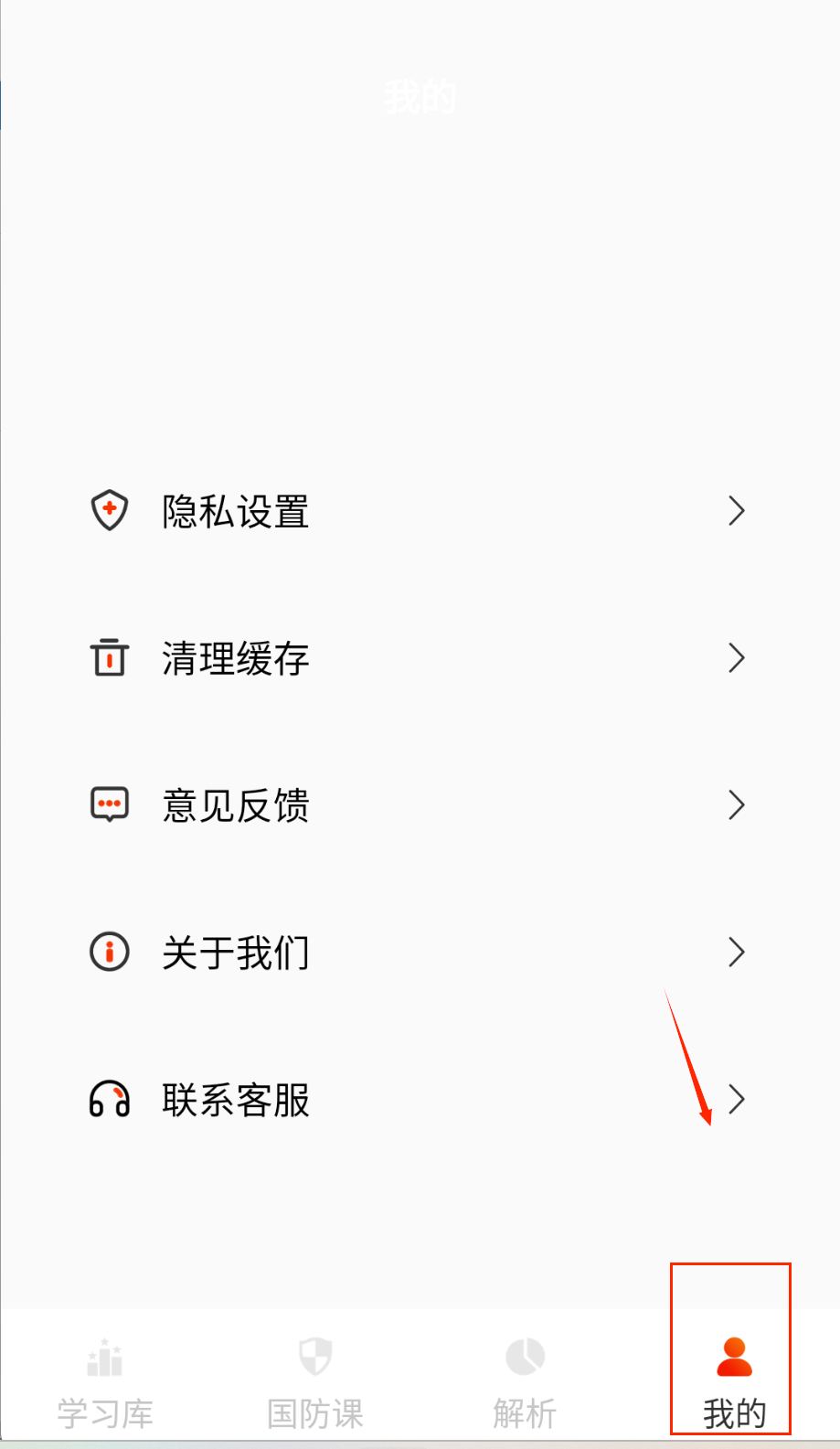Switch to the 学习库 tab
840x1449 pixels.
(x=105, y=1382)
